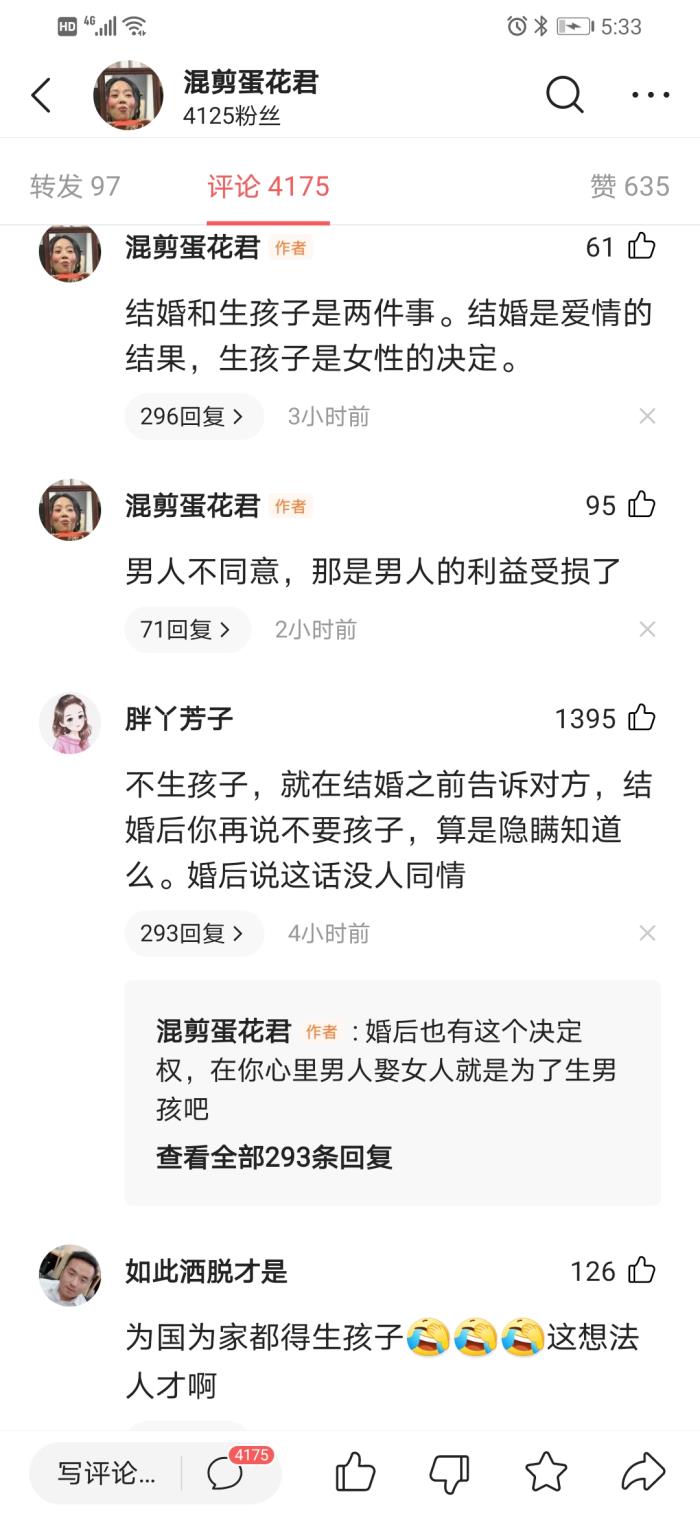Like the comment with 61 likes
This screenshot has width=700, height=1516.
coord(642,247)
